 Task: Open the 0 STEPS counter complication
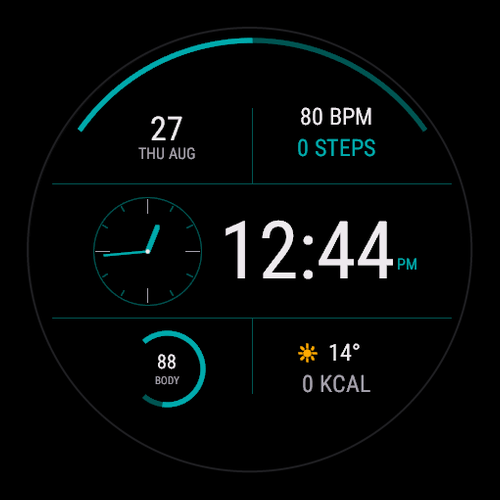pos(336,148)
